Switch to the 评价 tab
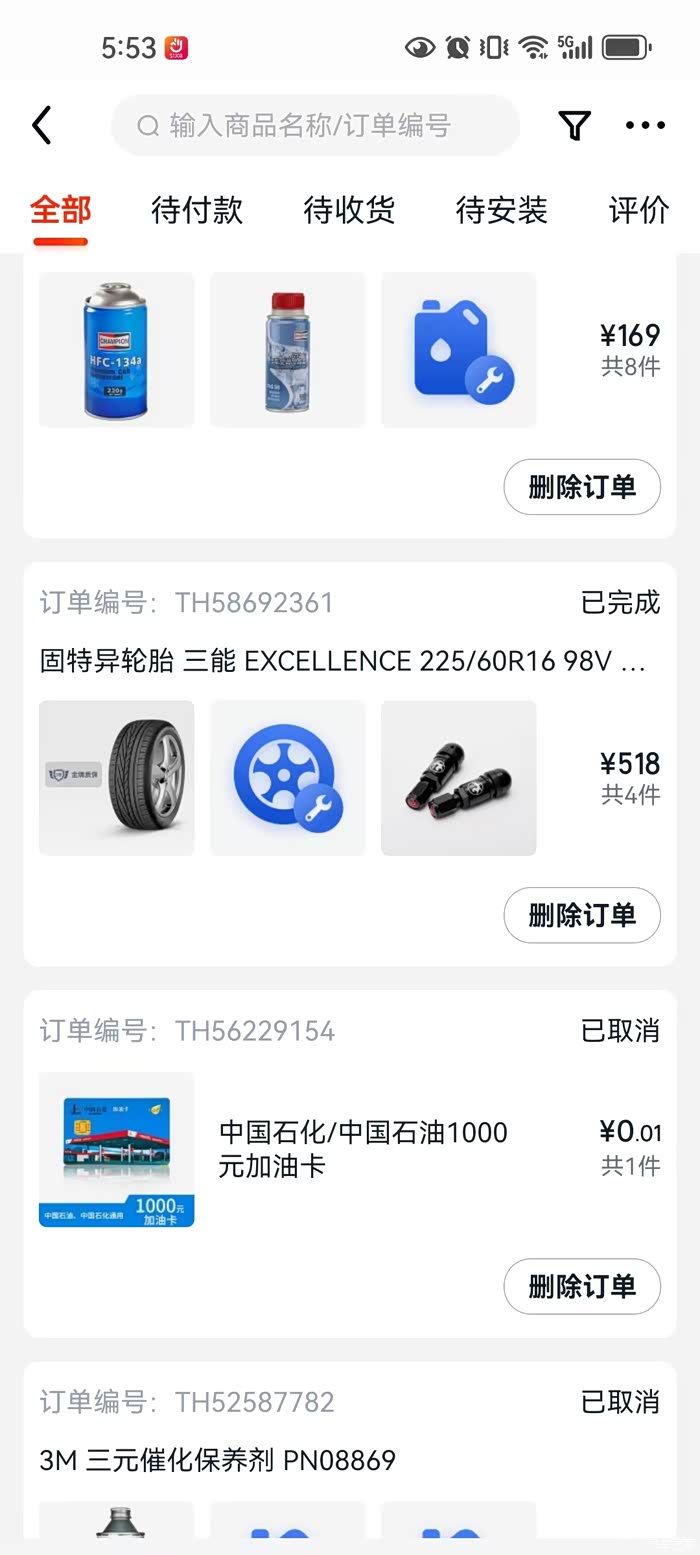This screenshot has width=700, height=1555. pos(638,211)
